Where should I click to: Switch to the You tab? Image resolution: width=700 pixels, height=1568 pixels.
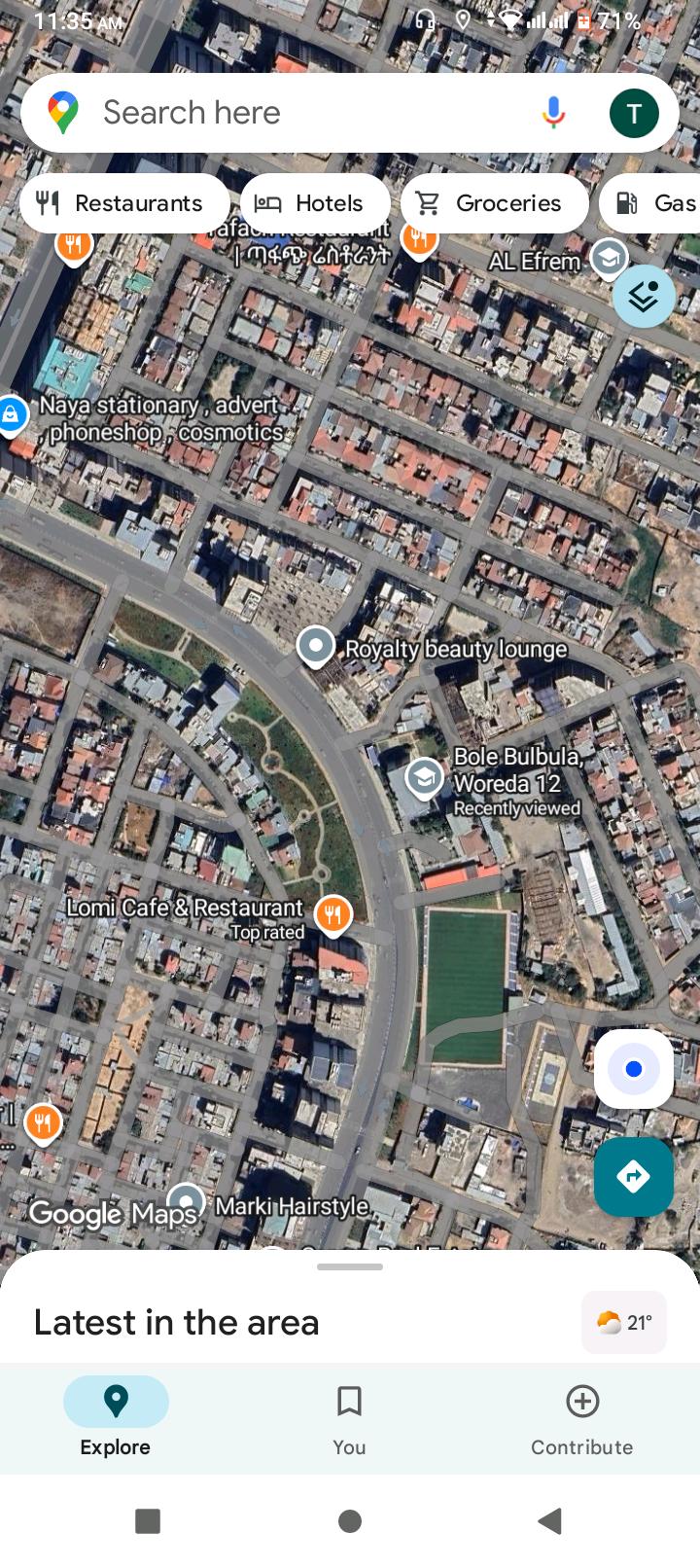(349, 1419)
